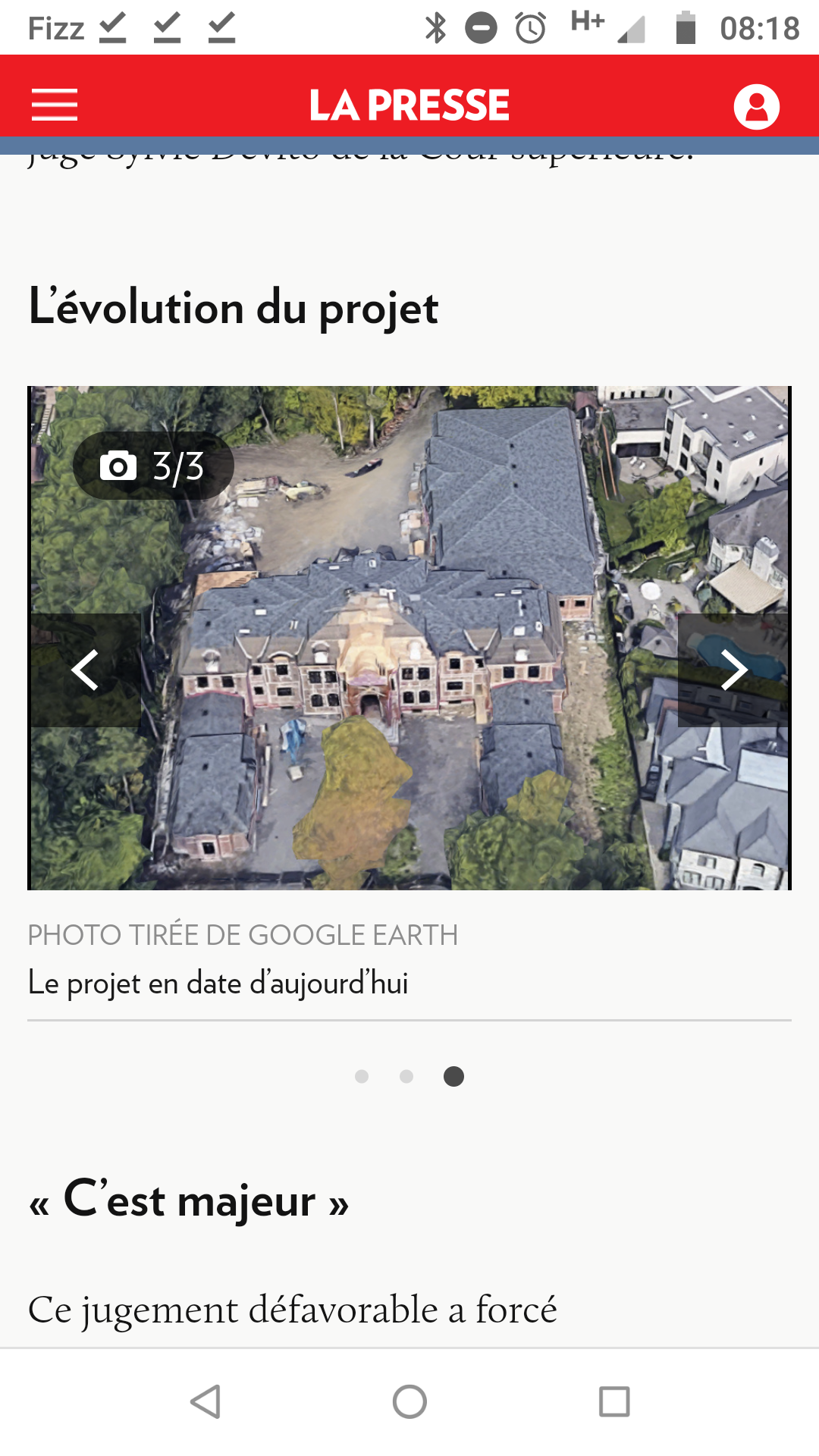Screen dimensions: 819x1456
Task: Advance to the next gallery photo
Action: tap(733, 670)
